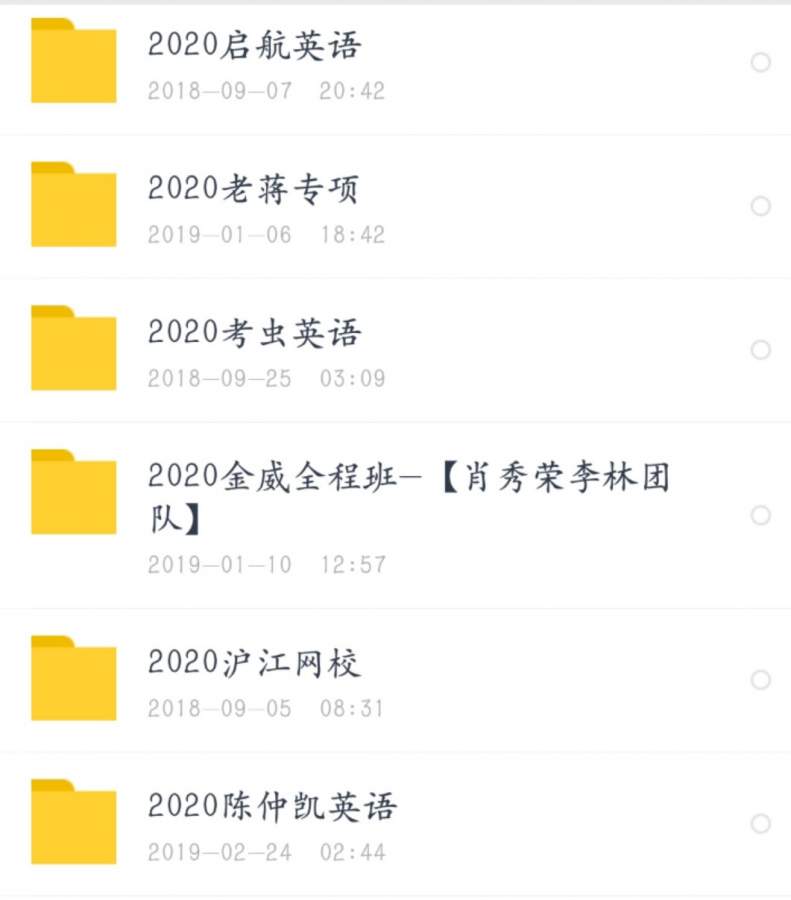Image resolution: width=791 pixels, height=900 pixels.
Task: Open the 2020考虫英语 folder
Action: [x=255, y=334]
